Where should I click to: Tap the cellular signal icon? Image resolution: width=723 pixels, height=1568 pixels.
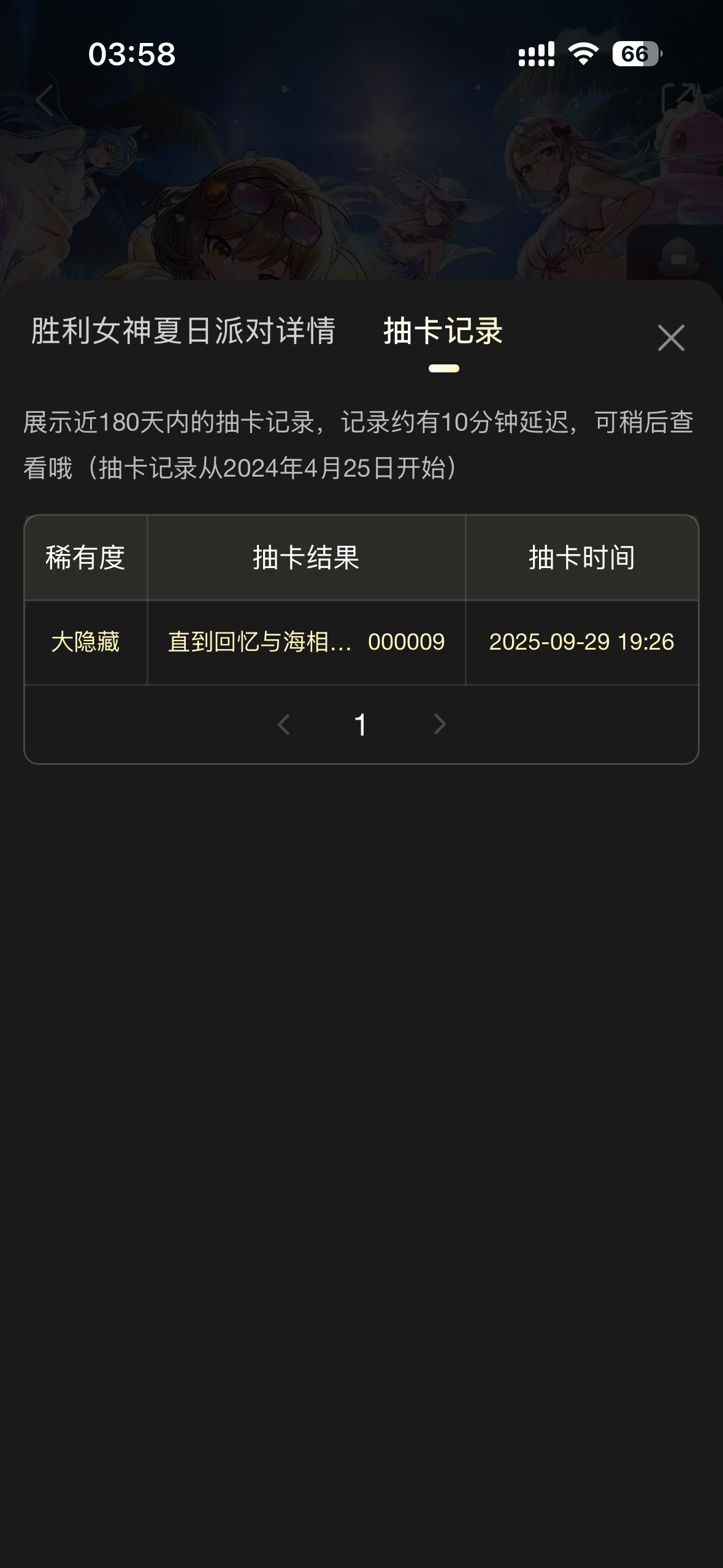pyautogui.click(x=535, y=54)
